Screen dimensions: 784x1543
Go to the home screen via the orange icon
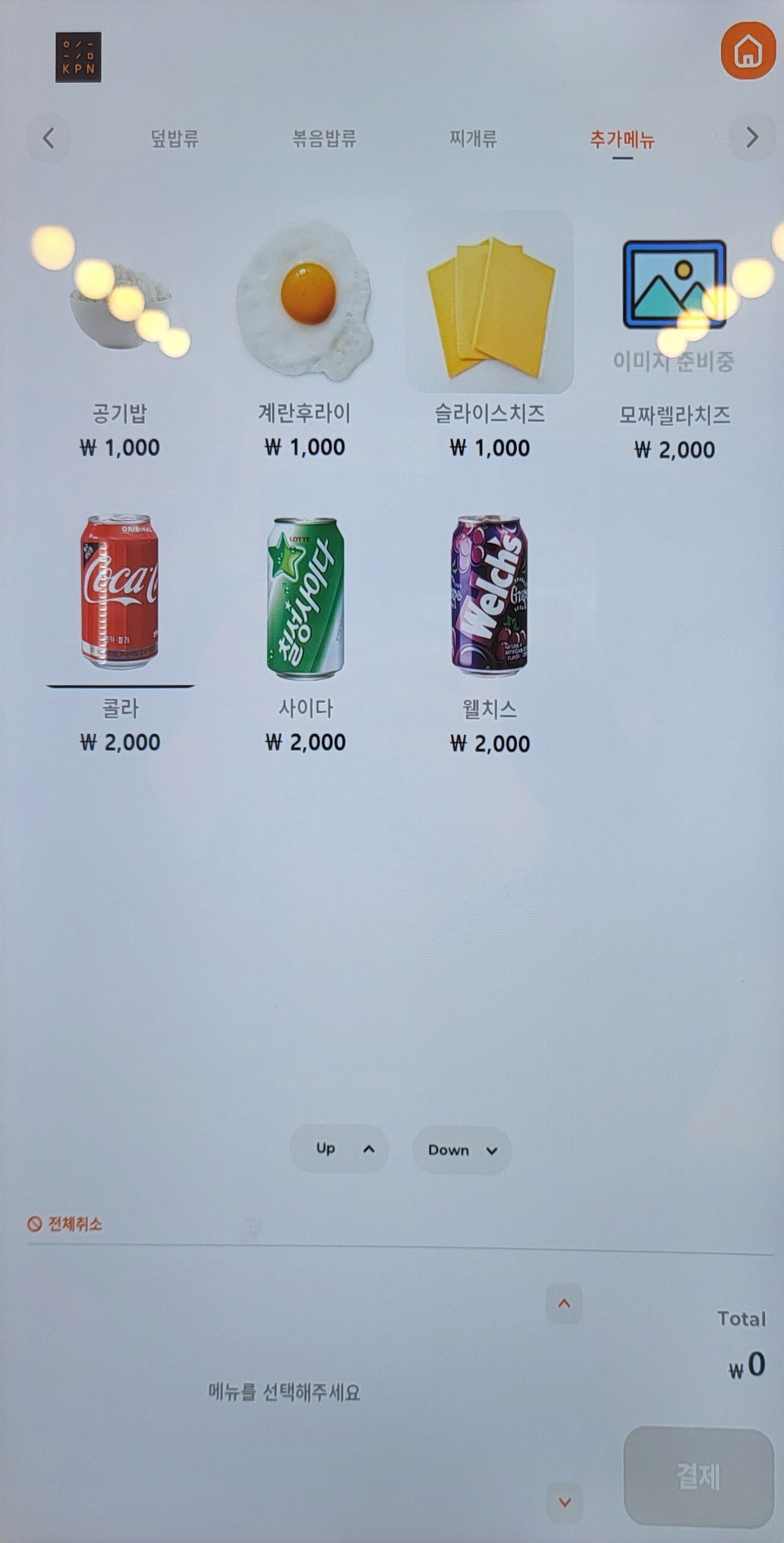coord(747,51)
